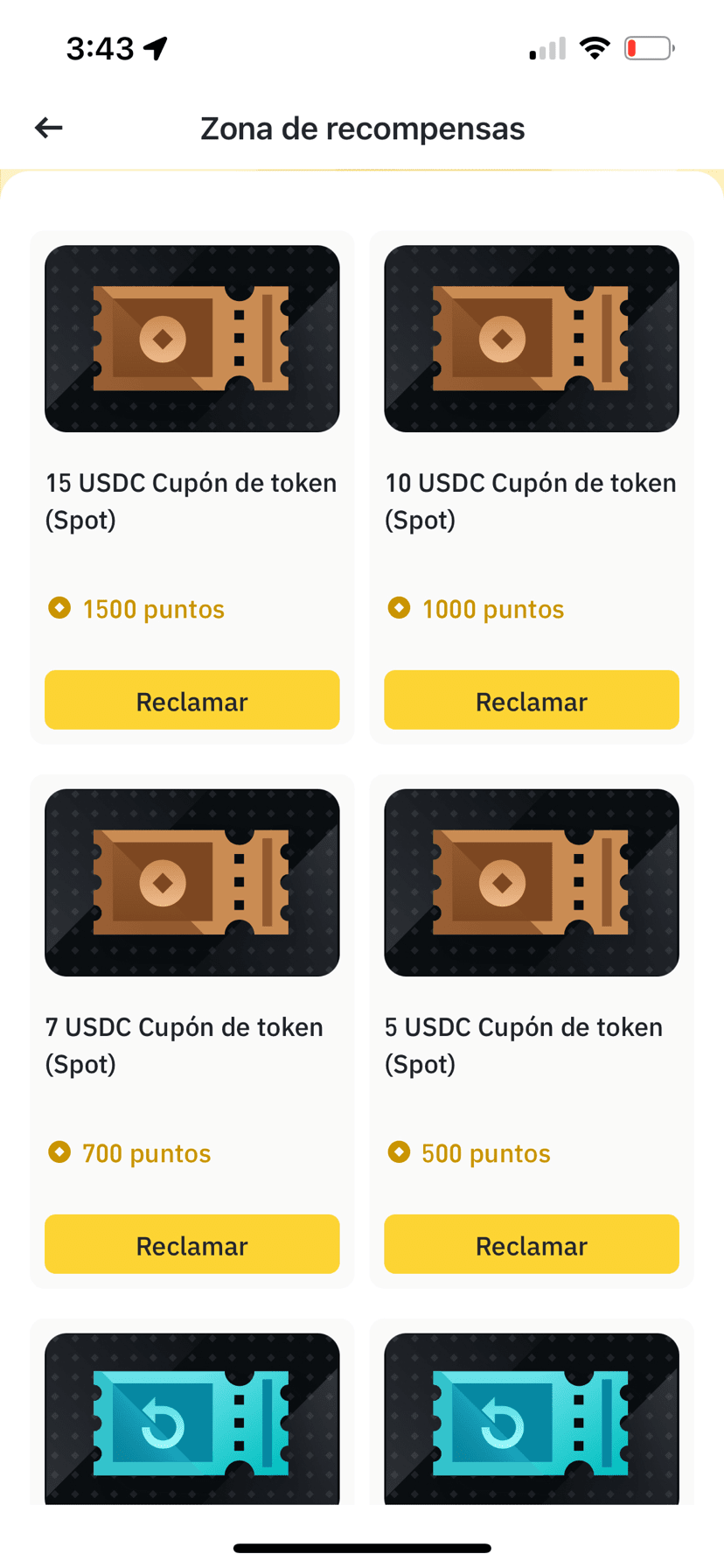Open the 15 USDC Cupón de token card

[x=191, y=339]
